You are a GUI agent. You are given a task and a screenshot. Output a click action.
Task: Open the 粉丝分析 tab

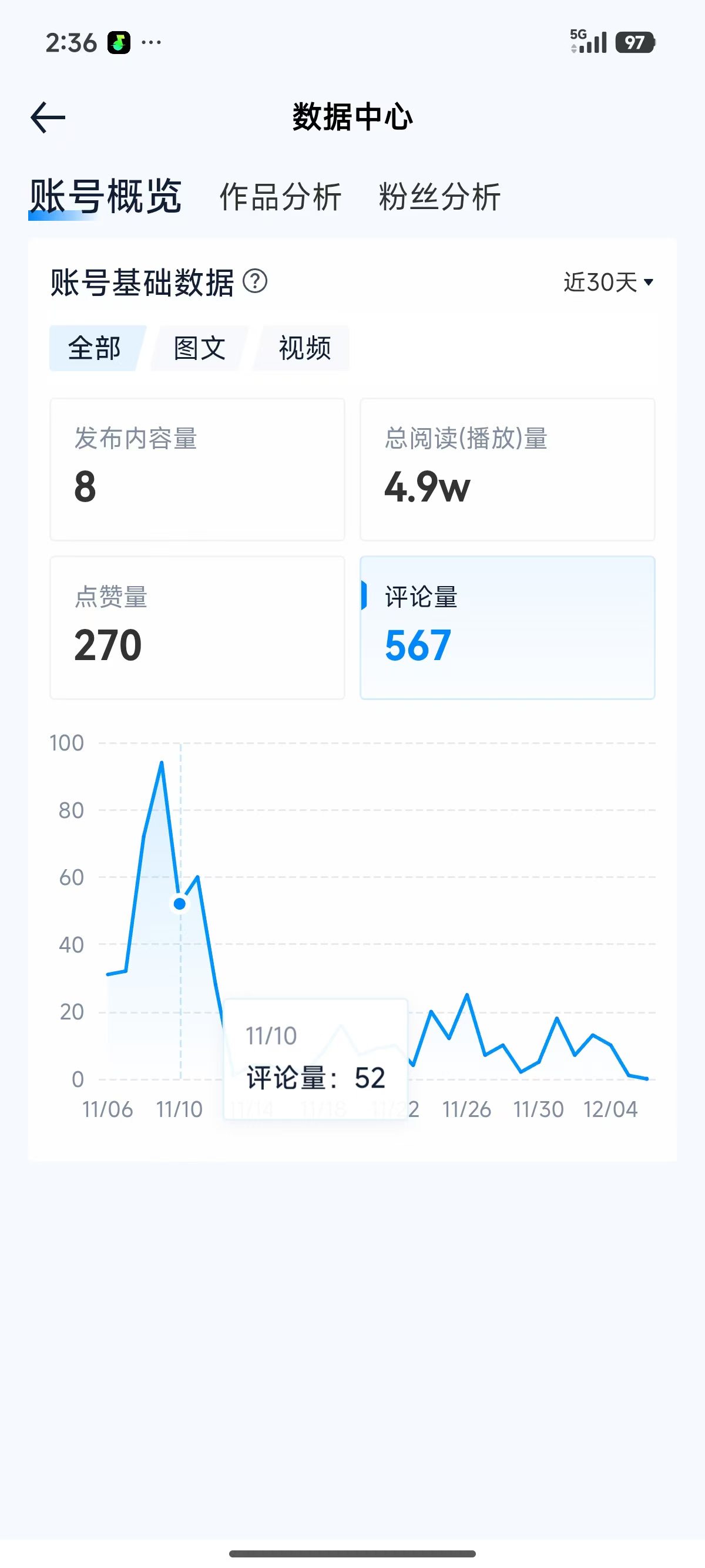(439, 197)
